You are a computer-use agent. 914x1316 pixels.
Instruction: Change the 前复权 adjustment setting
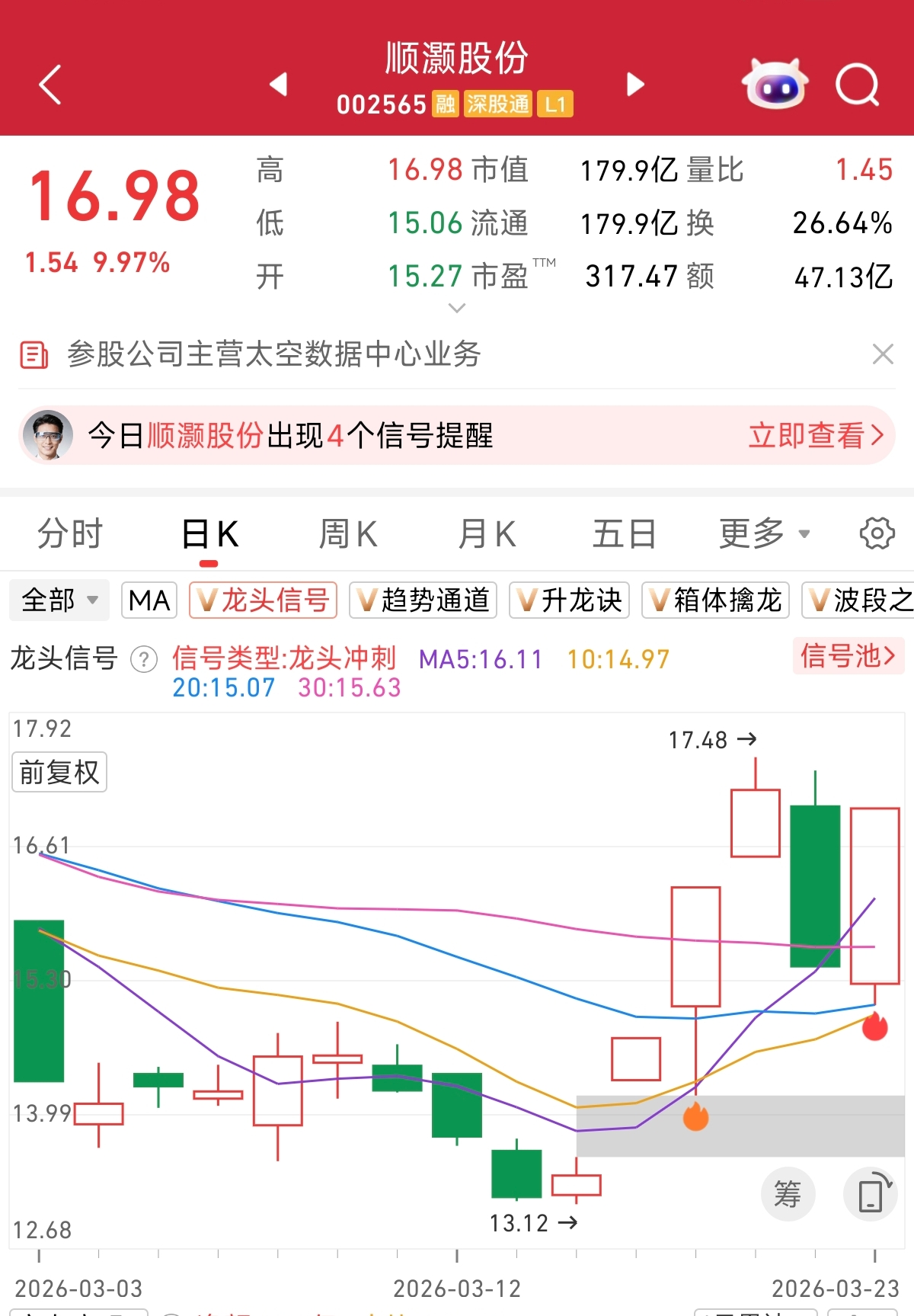pyautogui.click(x=59, y=772)
